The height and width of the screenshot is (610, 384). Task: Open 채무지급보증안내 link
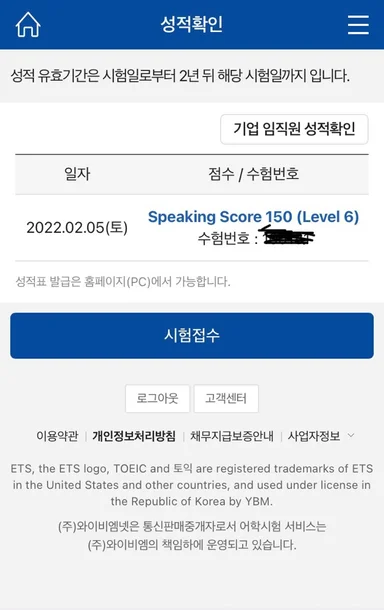click(232, 436)
